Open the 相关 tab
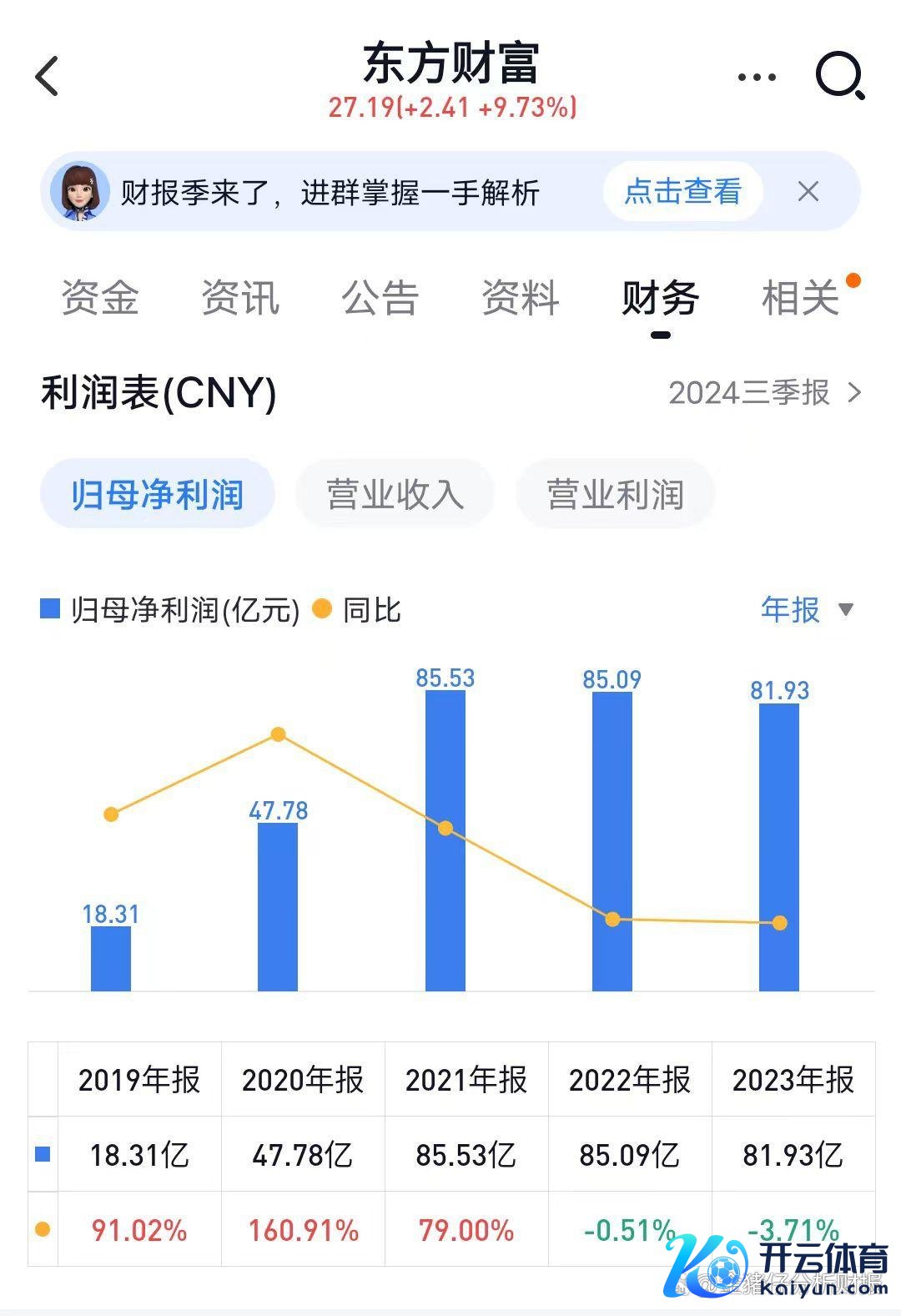The image size is (901, 1316). [801, 298]
